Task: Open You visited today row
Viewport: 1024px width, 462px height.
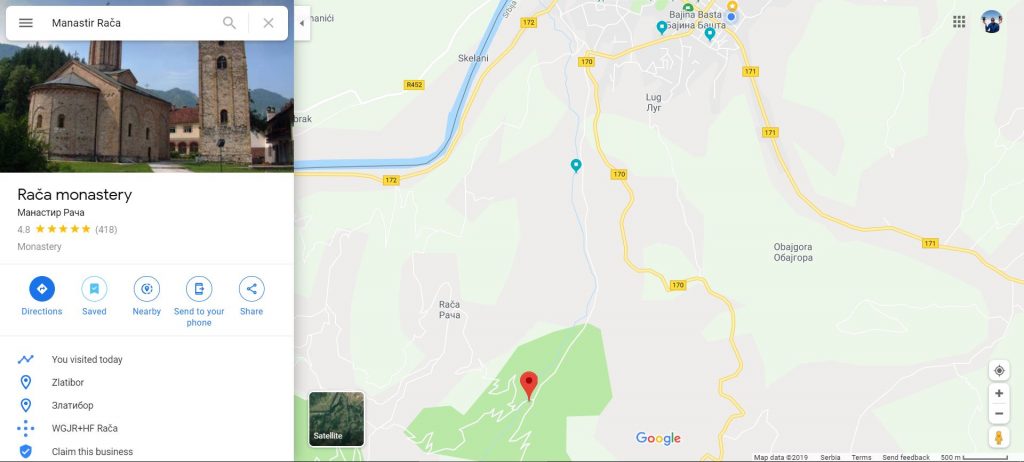Action: (x=87, y=360)
